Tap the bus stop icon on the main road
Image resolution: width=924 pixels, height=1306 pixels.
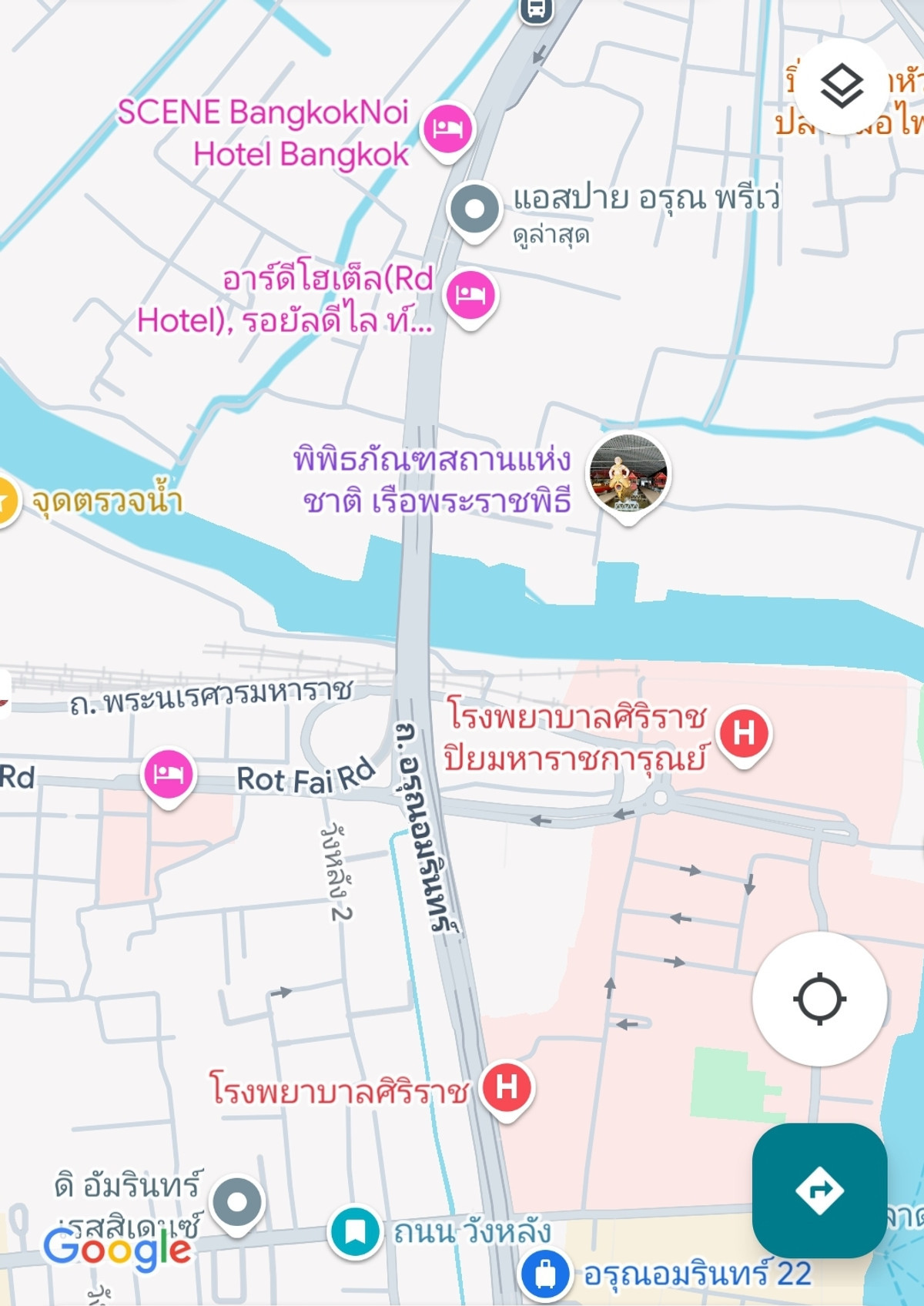coord(536,9)
